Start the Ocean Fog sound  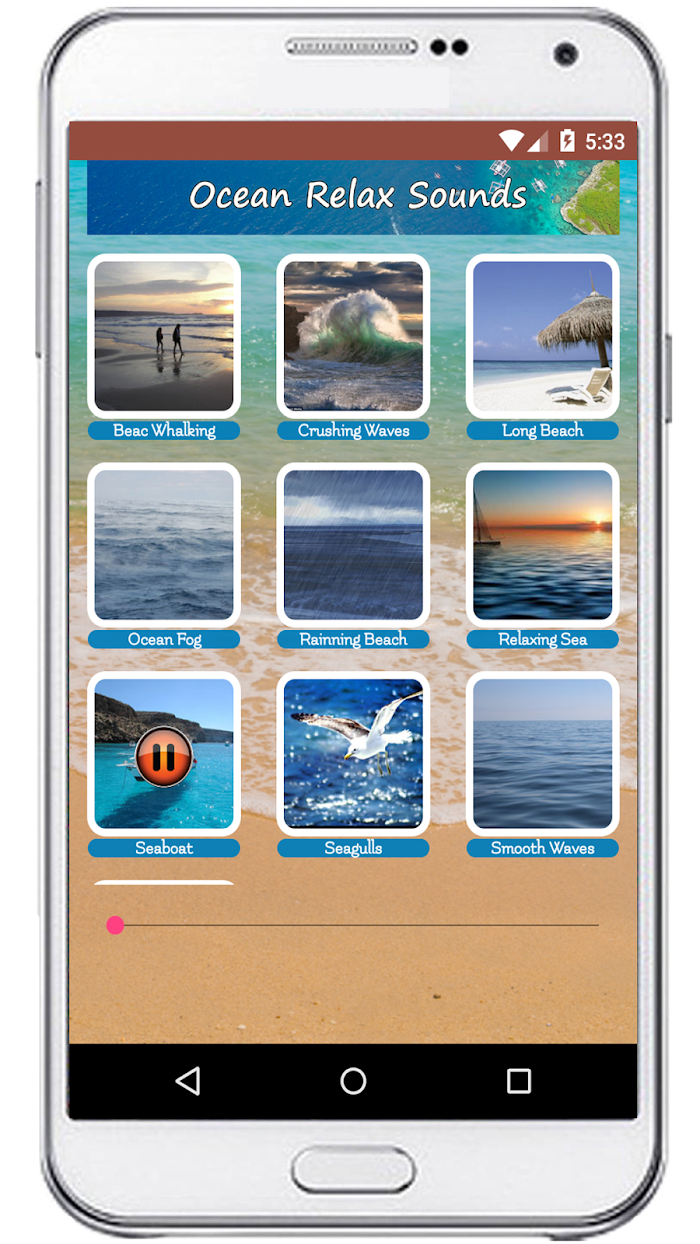point(164,545)
